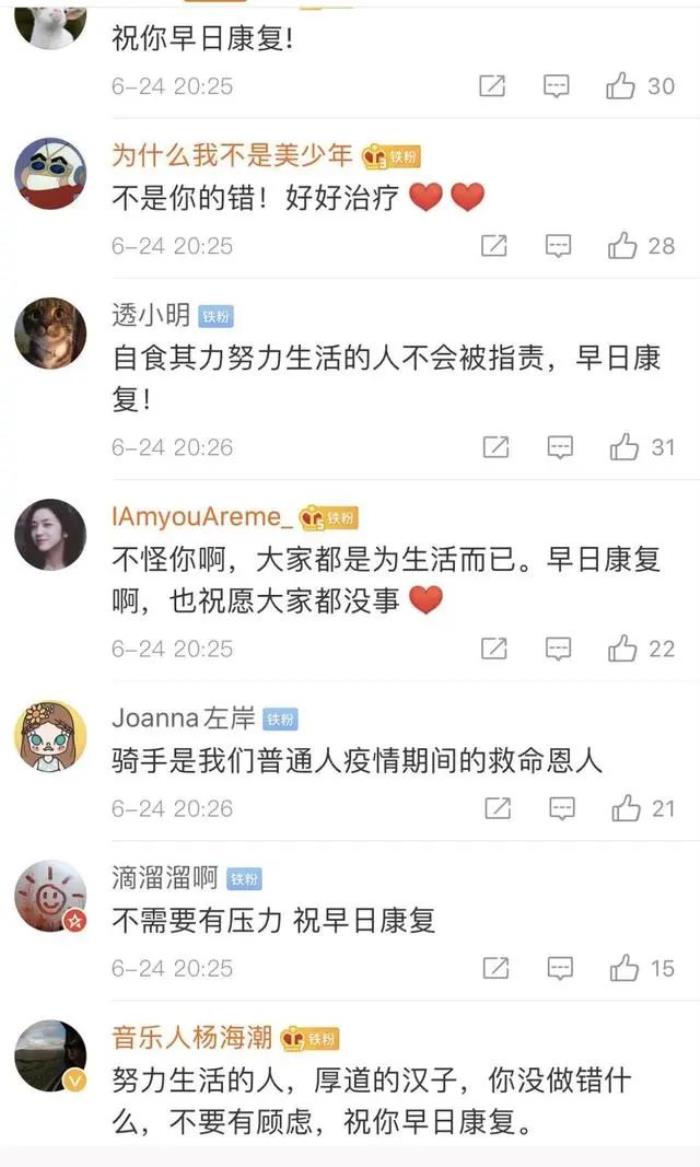This screenshot has width=700, height=1167.
Task: Like 滴溜溜啊's comment
Action: pos(625,968)
